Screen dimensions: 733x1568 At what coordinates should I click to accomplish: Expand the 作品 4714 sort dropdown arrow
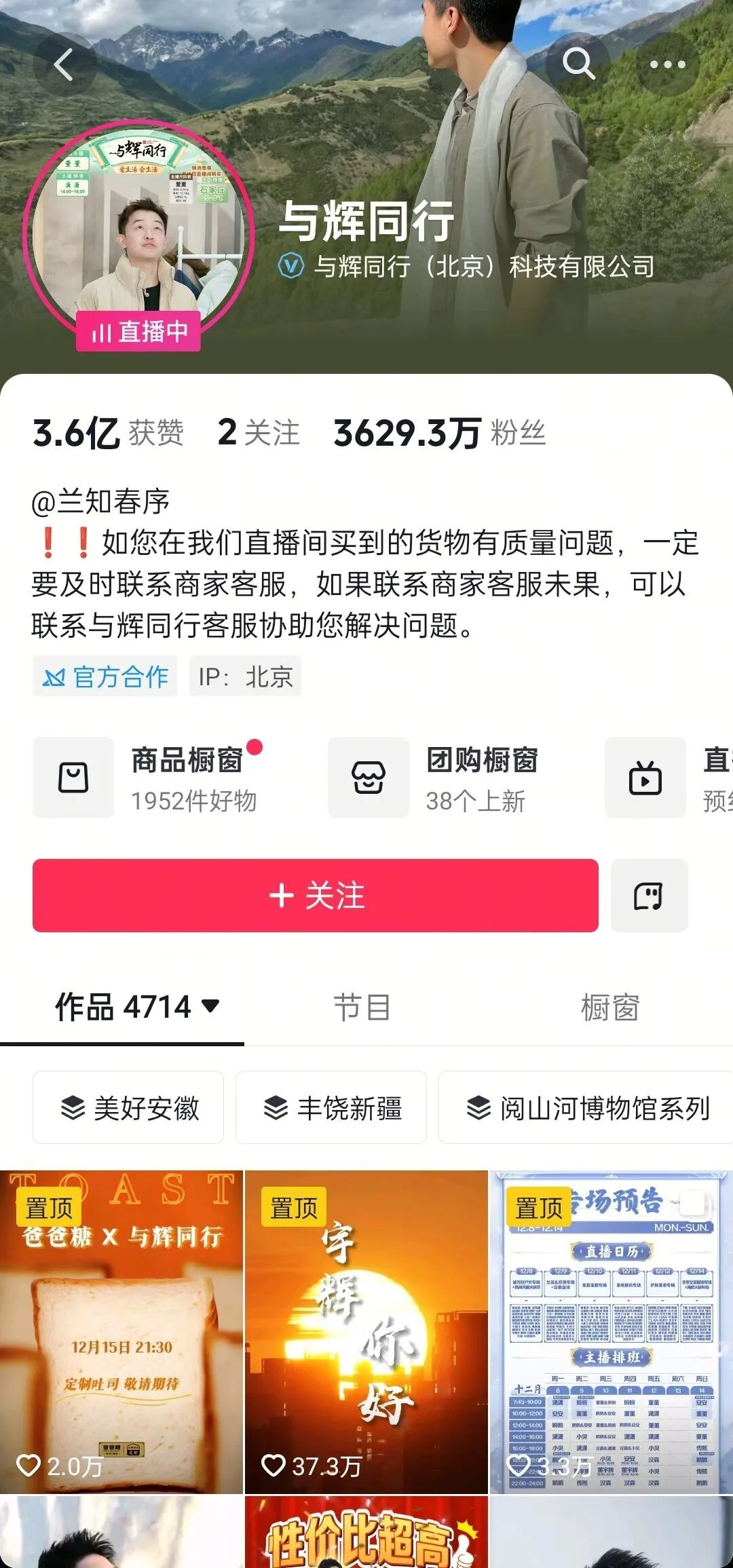pos(211,1009)
